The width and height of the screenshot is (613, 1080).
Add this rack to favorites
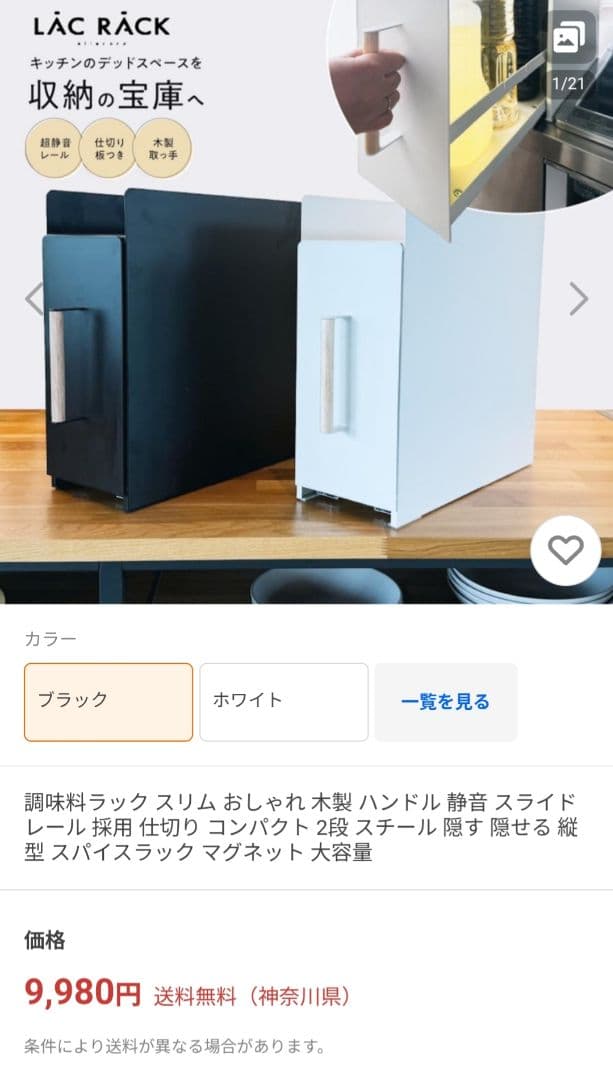(x=565, y=550)
